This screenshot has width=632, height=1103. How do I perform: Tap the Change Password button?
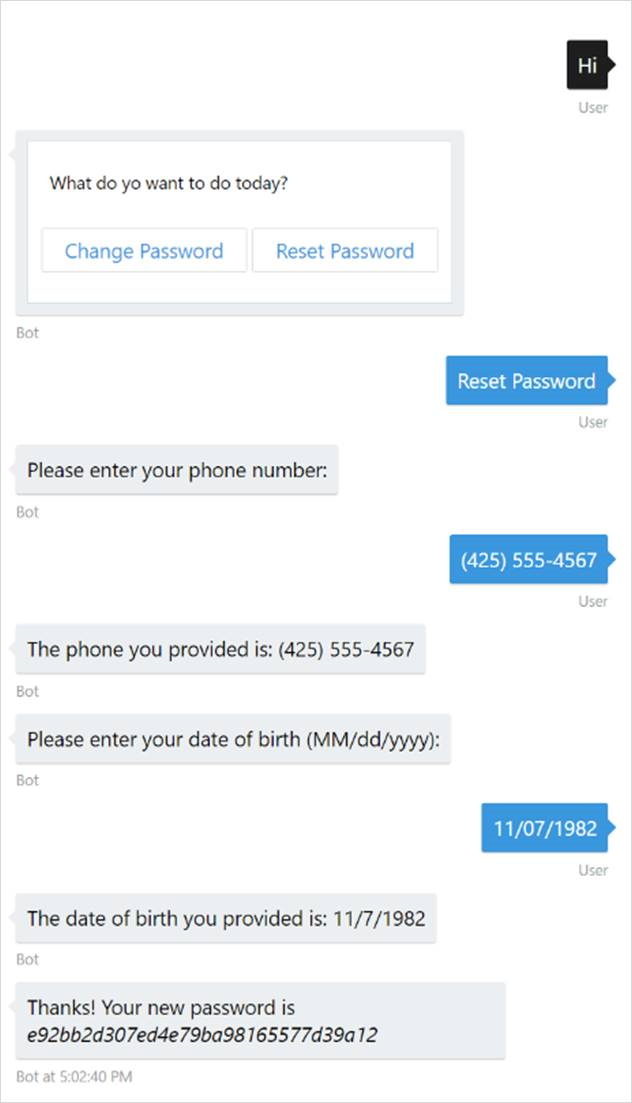click(x=144, y=251)
